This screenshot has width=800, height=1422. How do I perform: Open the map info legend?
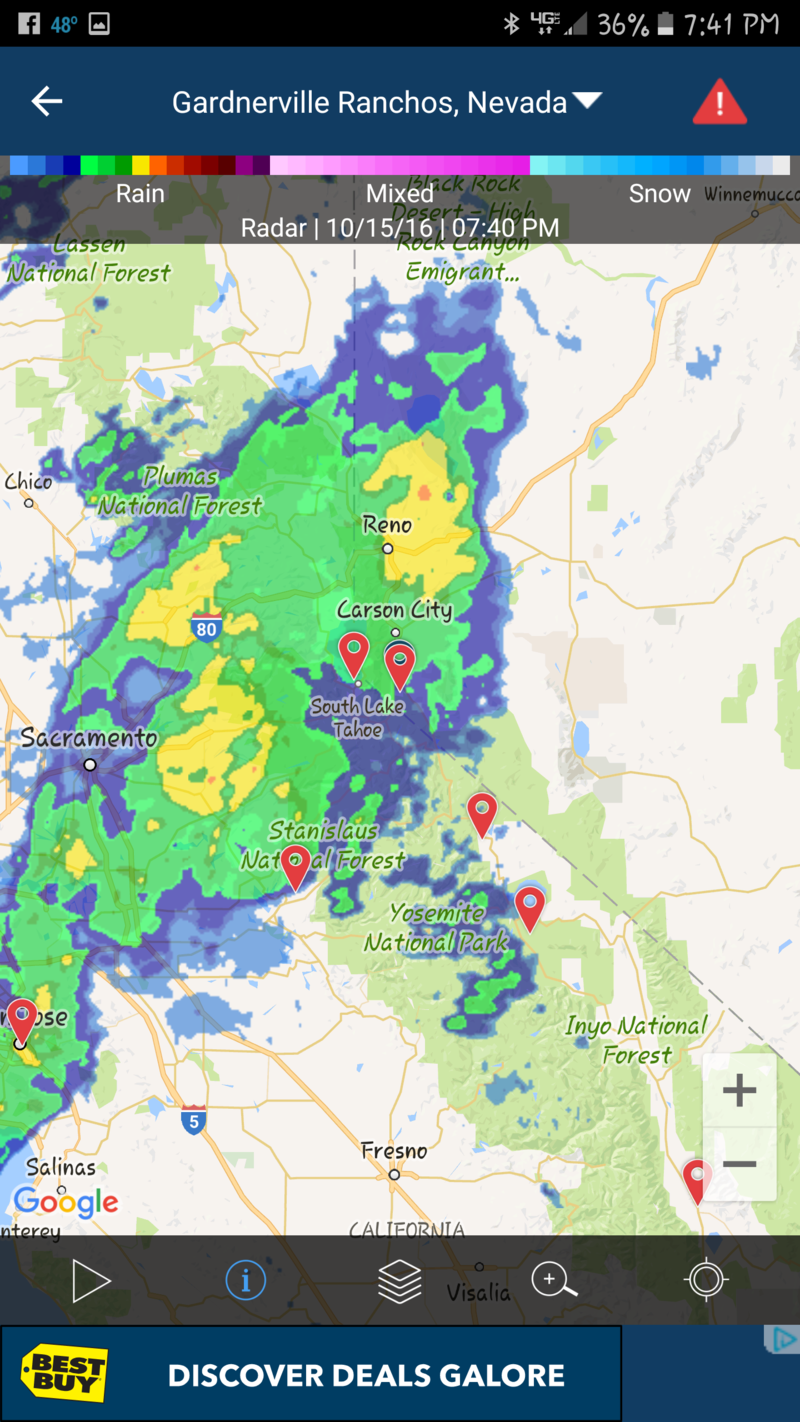pos(245,1281)
